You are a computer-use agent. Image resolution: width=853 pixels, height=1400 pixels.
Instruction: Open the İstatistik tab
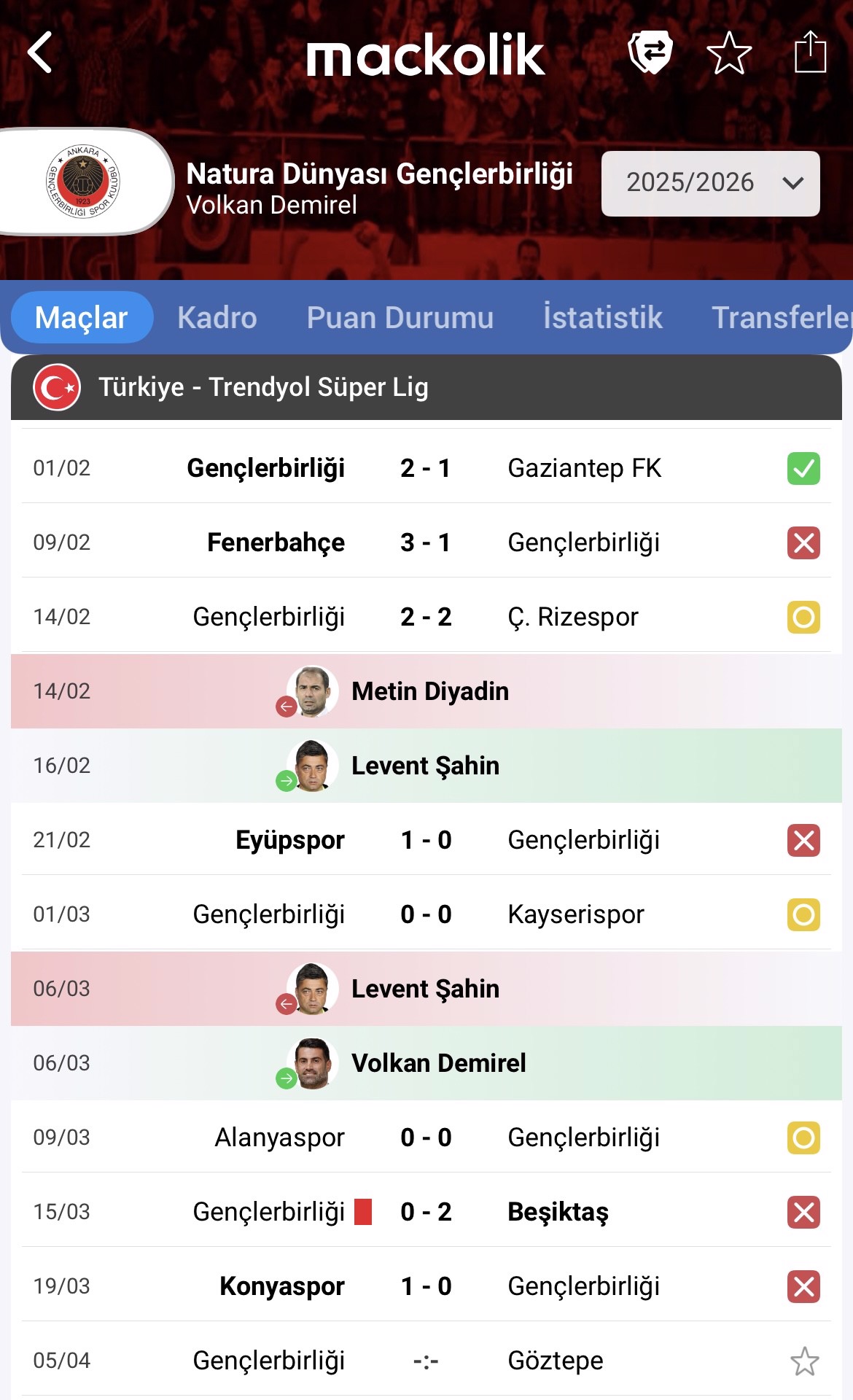coord(602,318)
